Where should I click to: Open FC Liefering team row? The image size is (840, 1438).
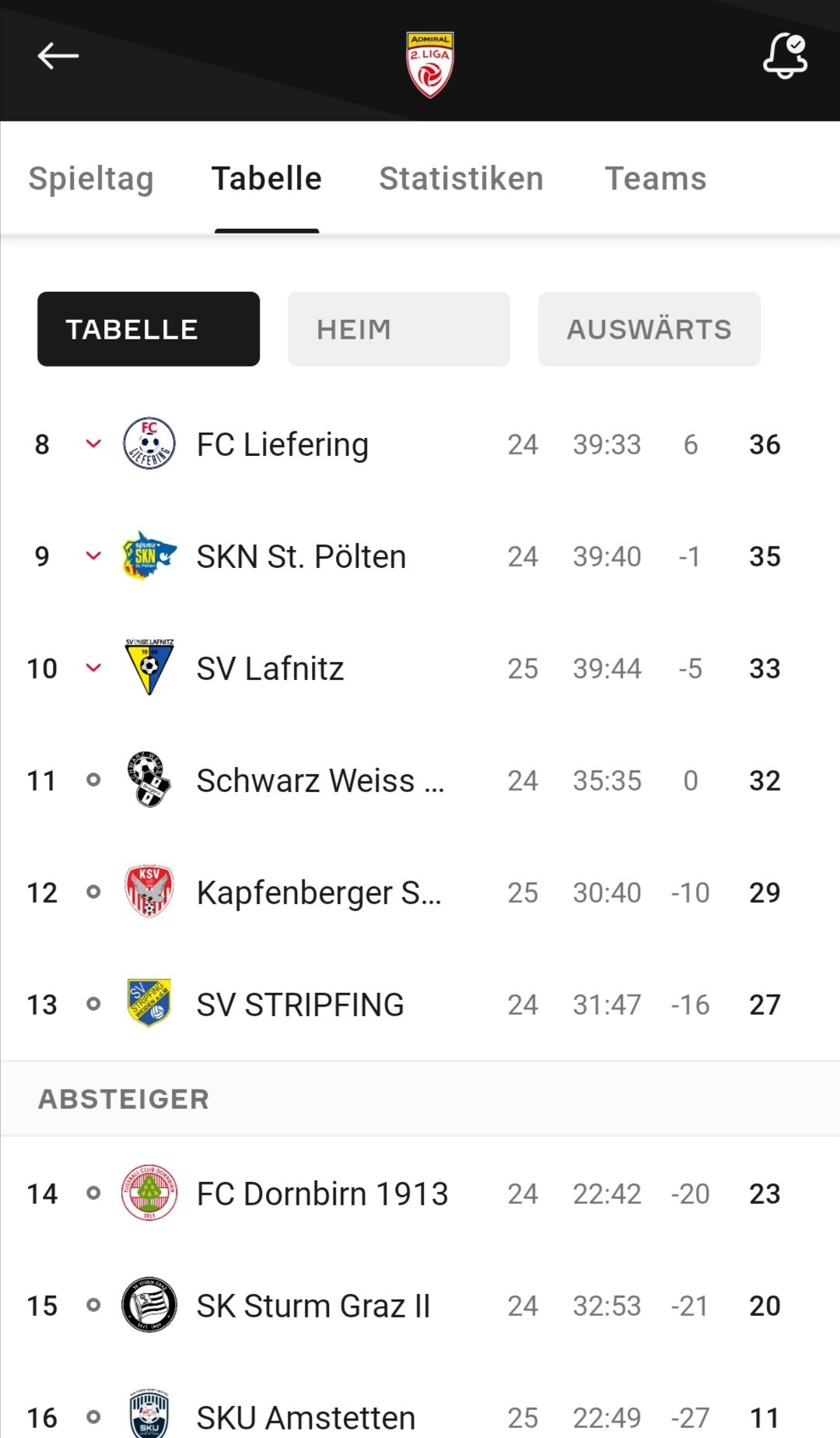pyautogui.click(x=420, y=444)
